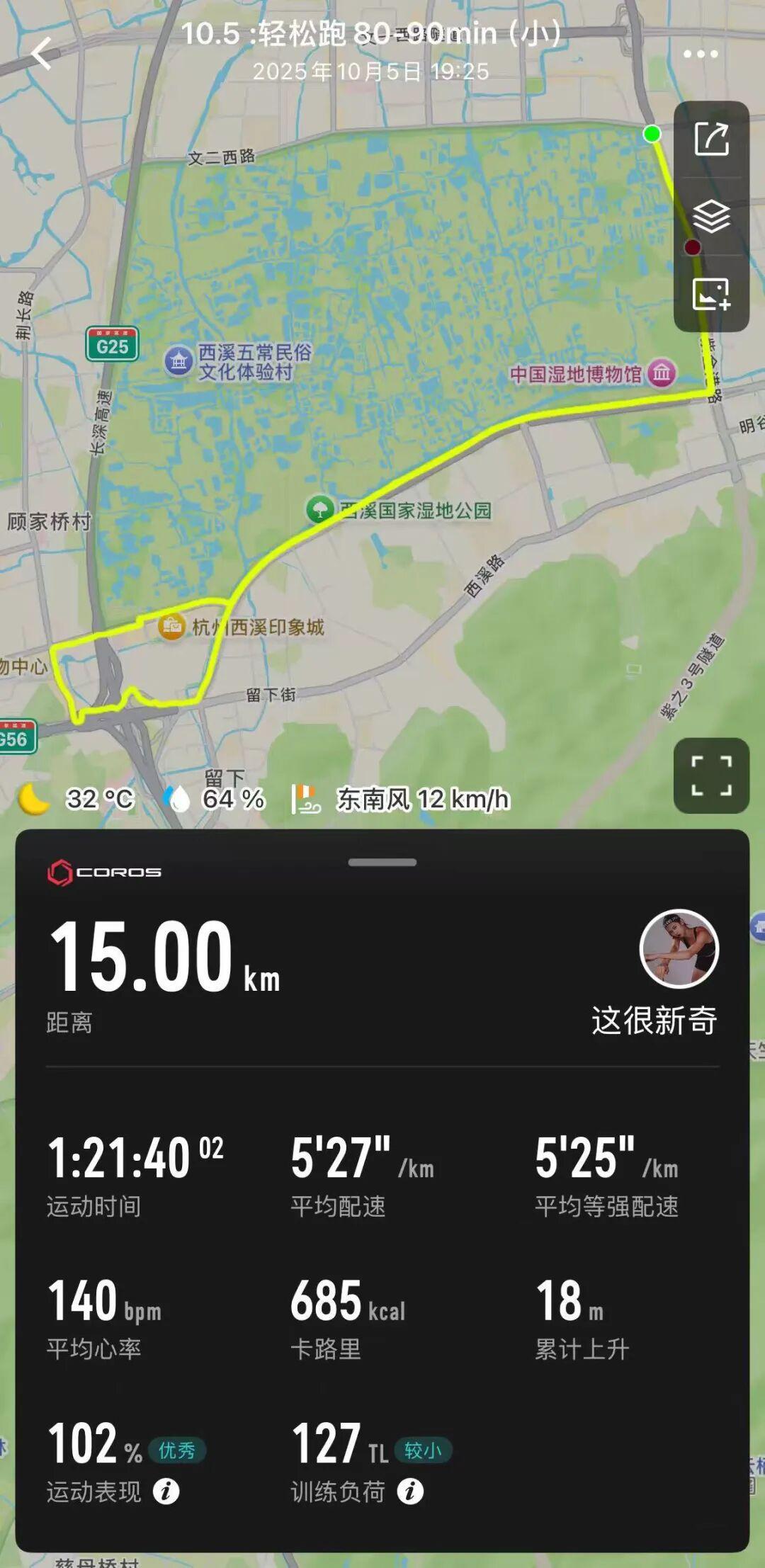Show info about 运动表现

(x=166, y=1492)
